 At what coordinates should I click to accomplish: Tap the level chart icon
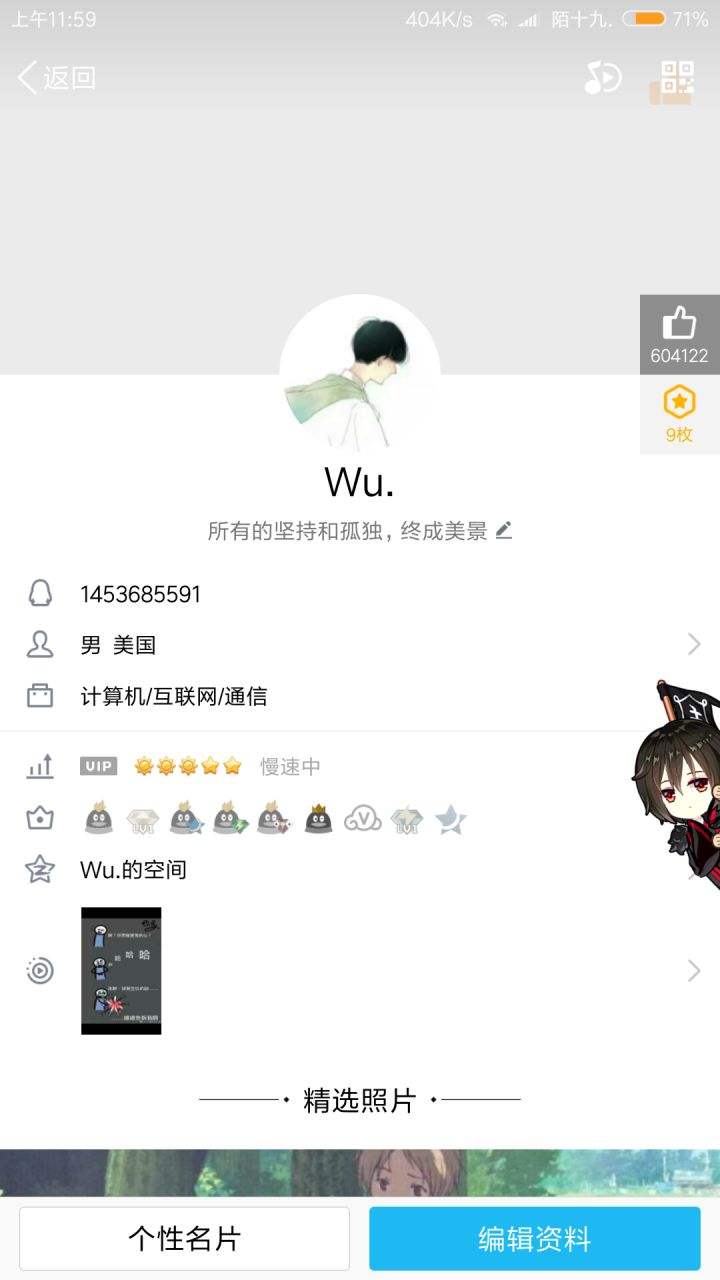(40, 766)
